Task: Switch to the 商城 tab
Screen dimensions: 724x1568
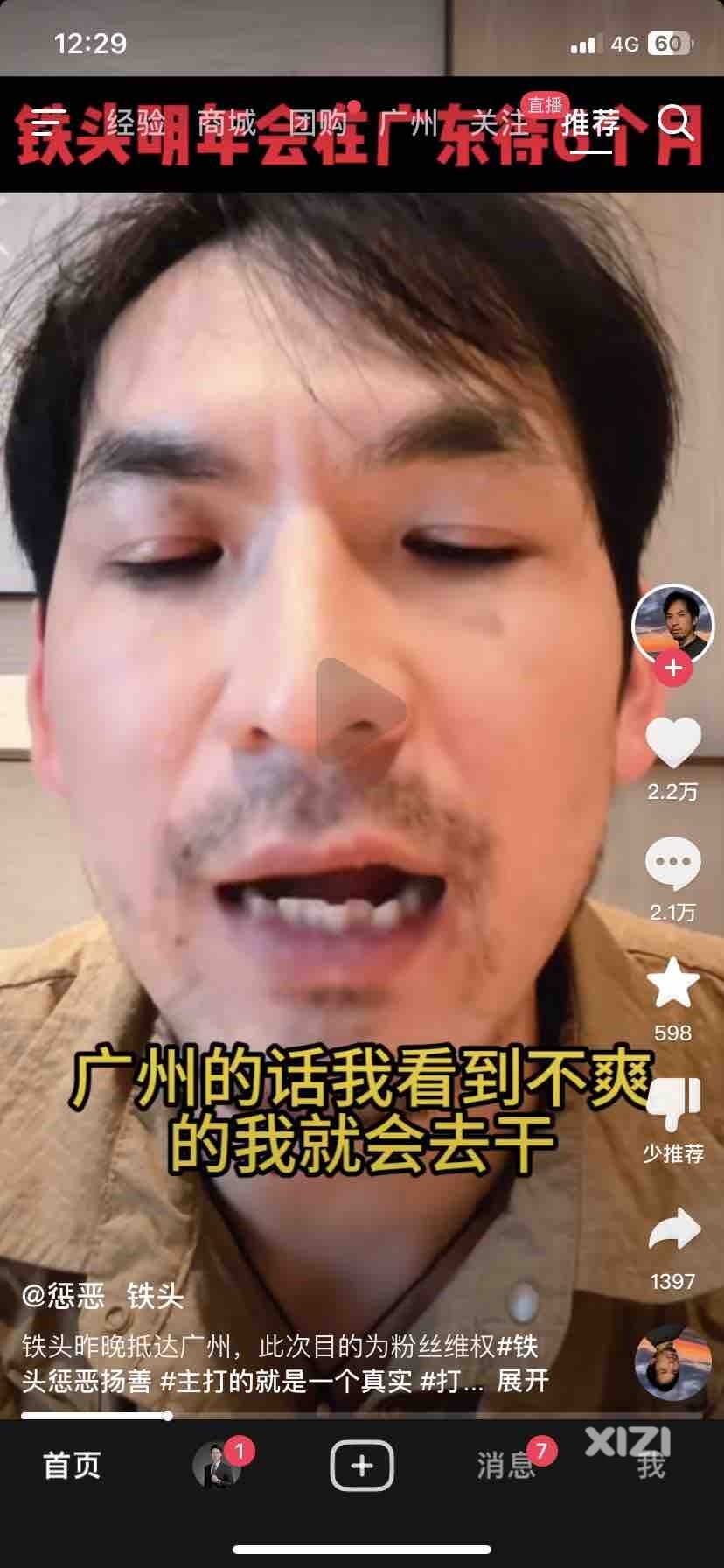Action: (226, 123)
